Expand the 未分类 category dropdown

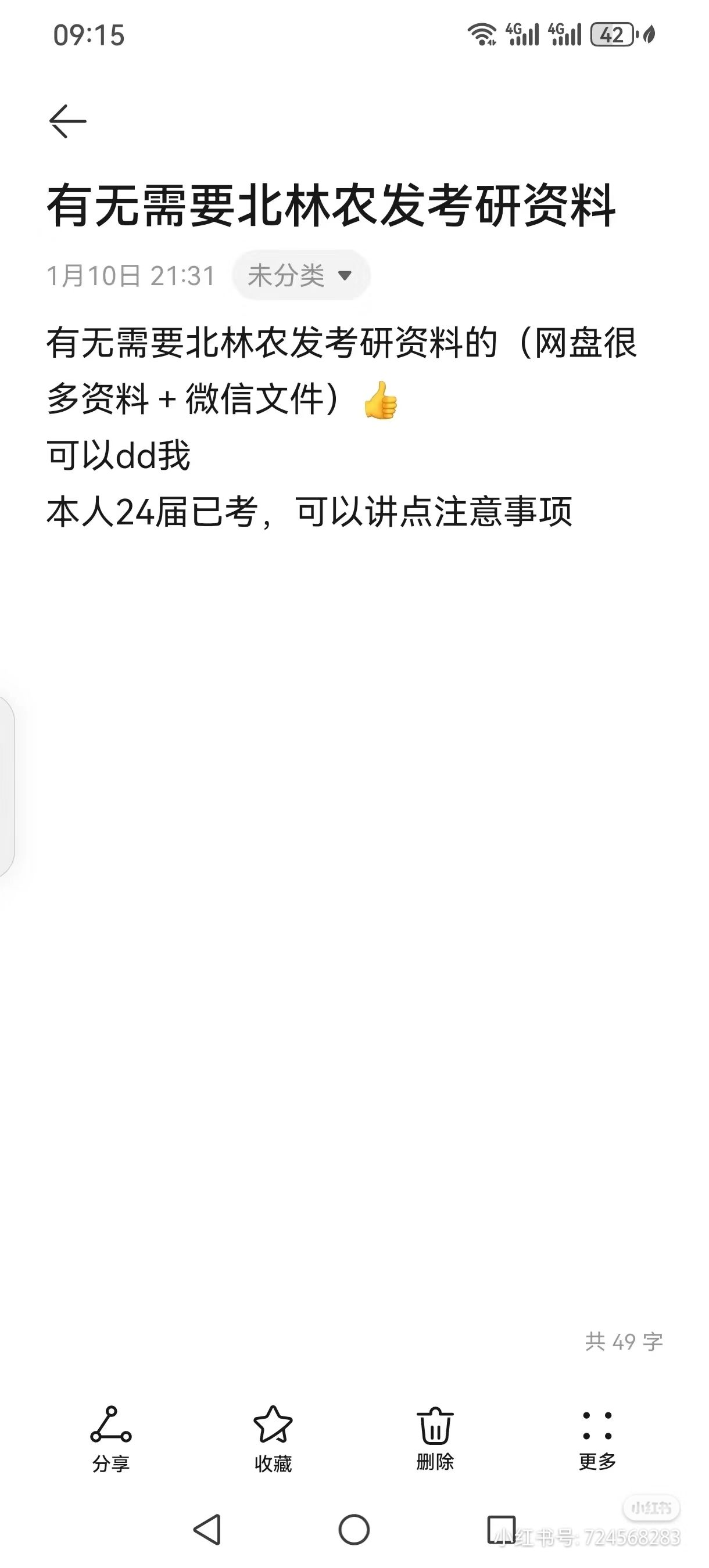coord(301,276)
